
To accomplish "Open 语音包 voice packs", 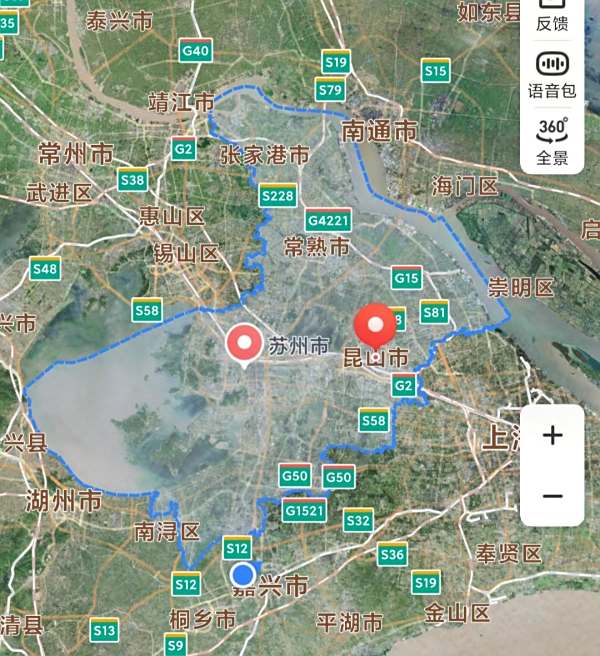I will 552,75.
